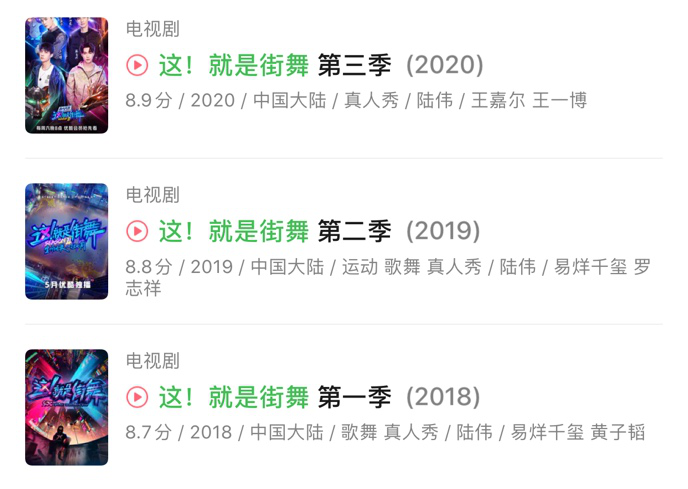Tap the play icon beside 第一季 (2018)

[137, 397]
